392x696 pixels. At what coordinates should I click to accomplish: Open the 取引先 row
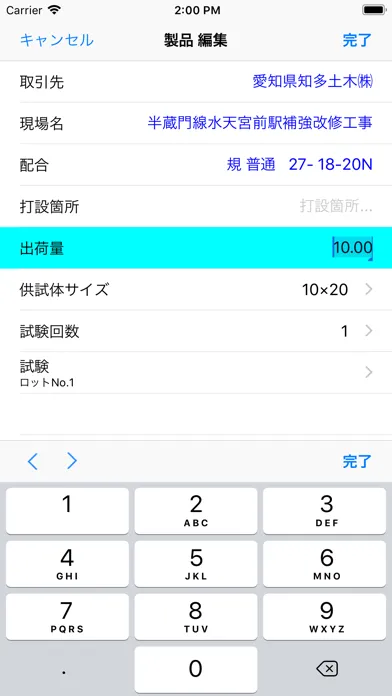(196, 82)
